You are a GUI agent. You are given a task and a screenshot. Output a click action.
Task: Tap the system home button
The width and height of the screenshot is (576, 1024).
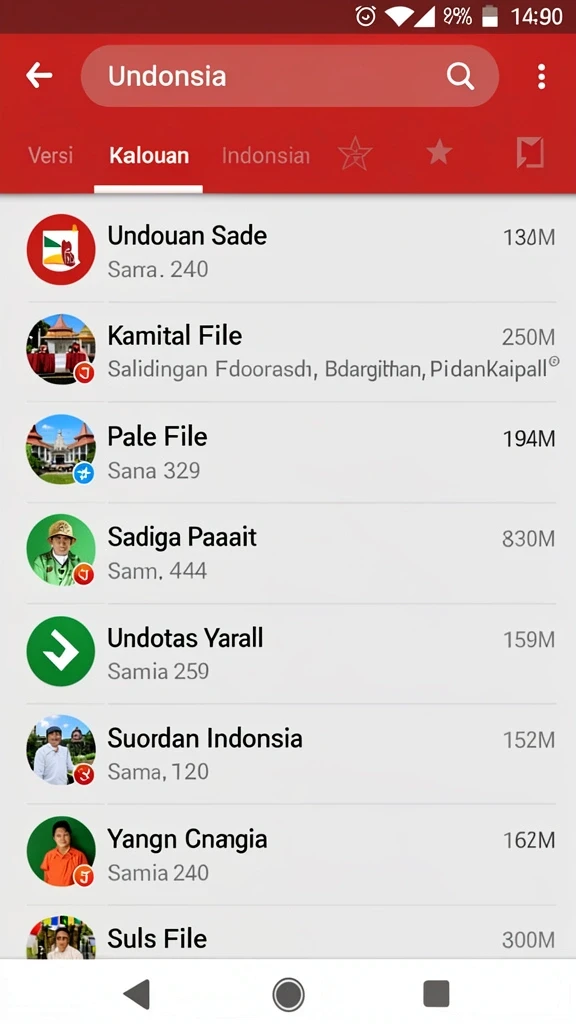click(288, 995)
